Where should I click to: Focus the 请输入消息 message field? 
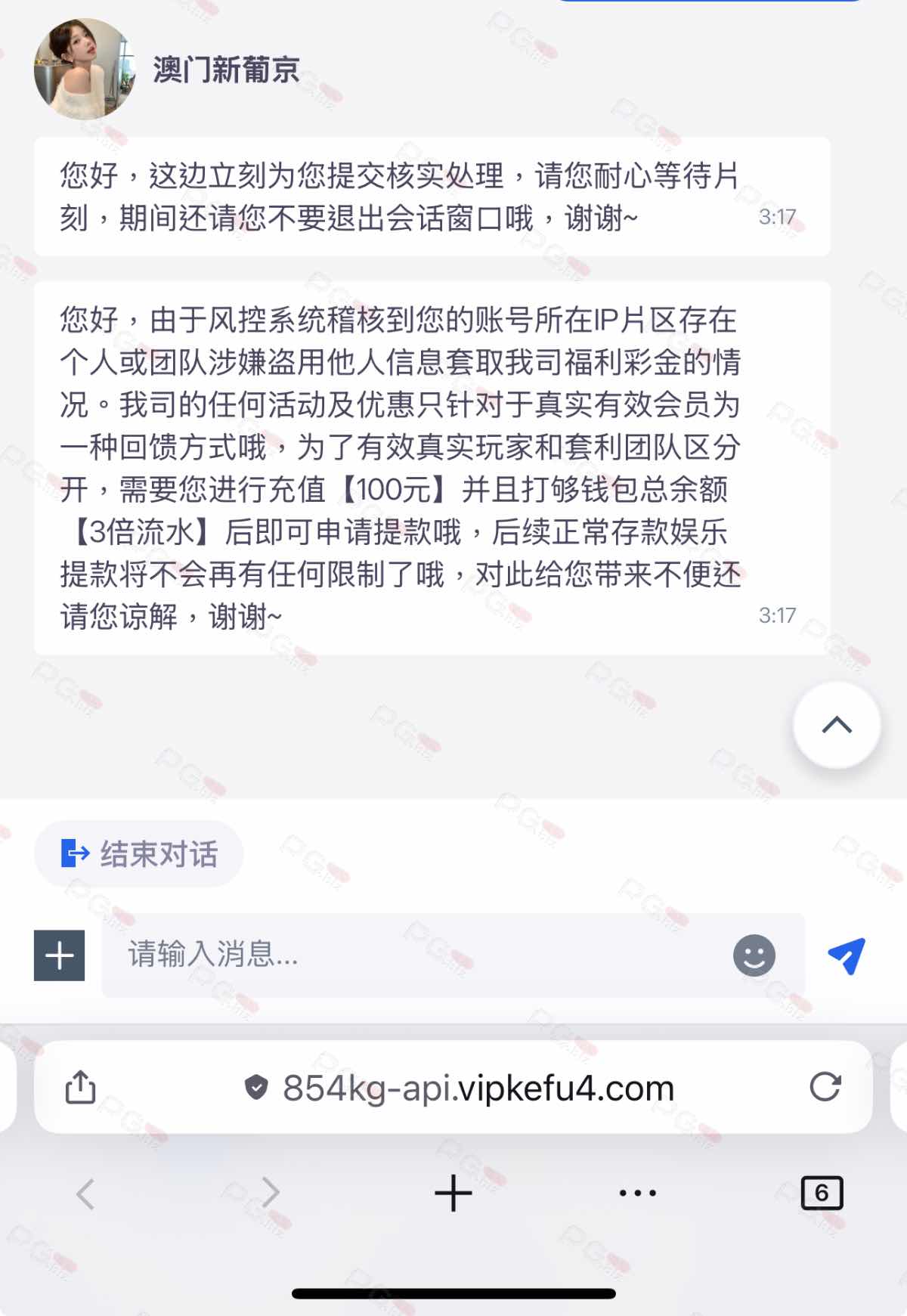pyautogui.click(x=416, y=955)
